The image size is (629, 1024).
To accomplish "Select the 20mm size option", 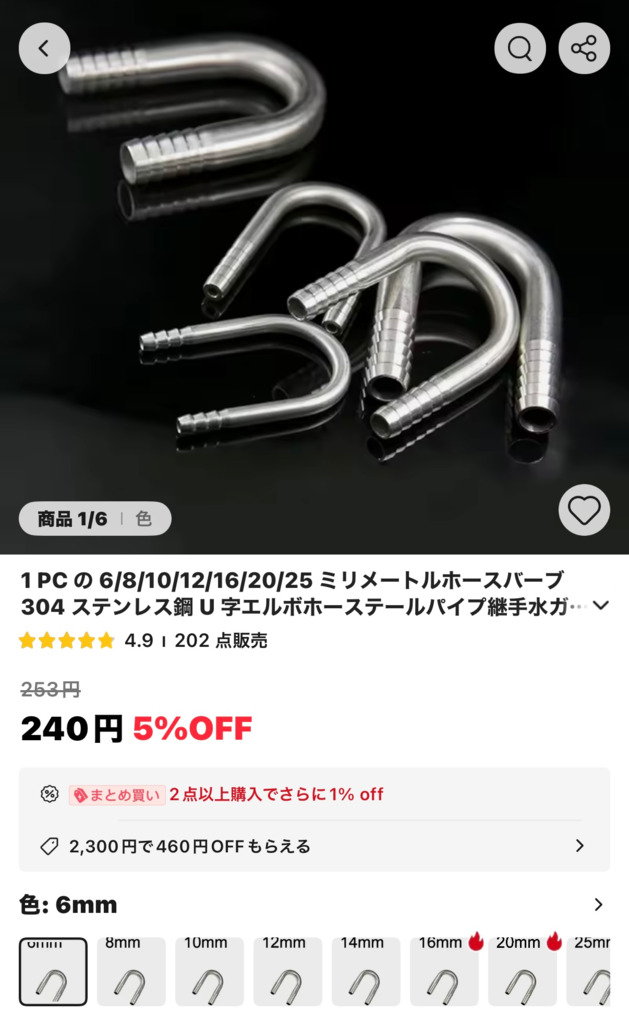I will [x=522, y=972].
